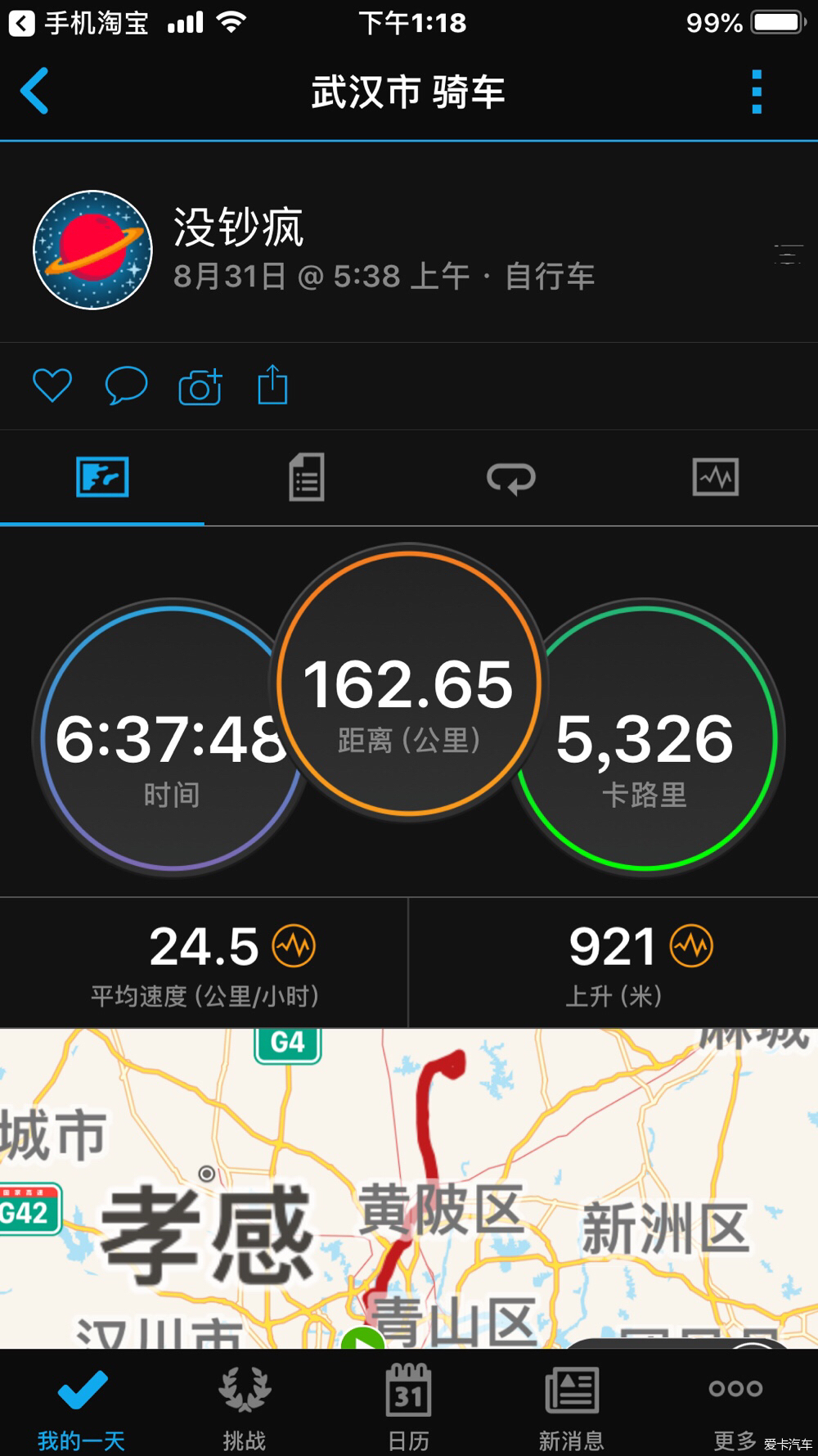Open the average speed chart icon
818x1456 pixels.
(x=294, y=946)
